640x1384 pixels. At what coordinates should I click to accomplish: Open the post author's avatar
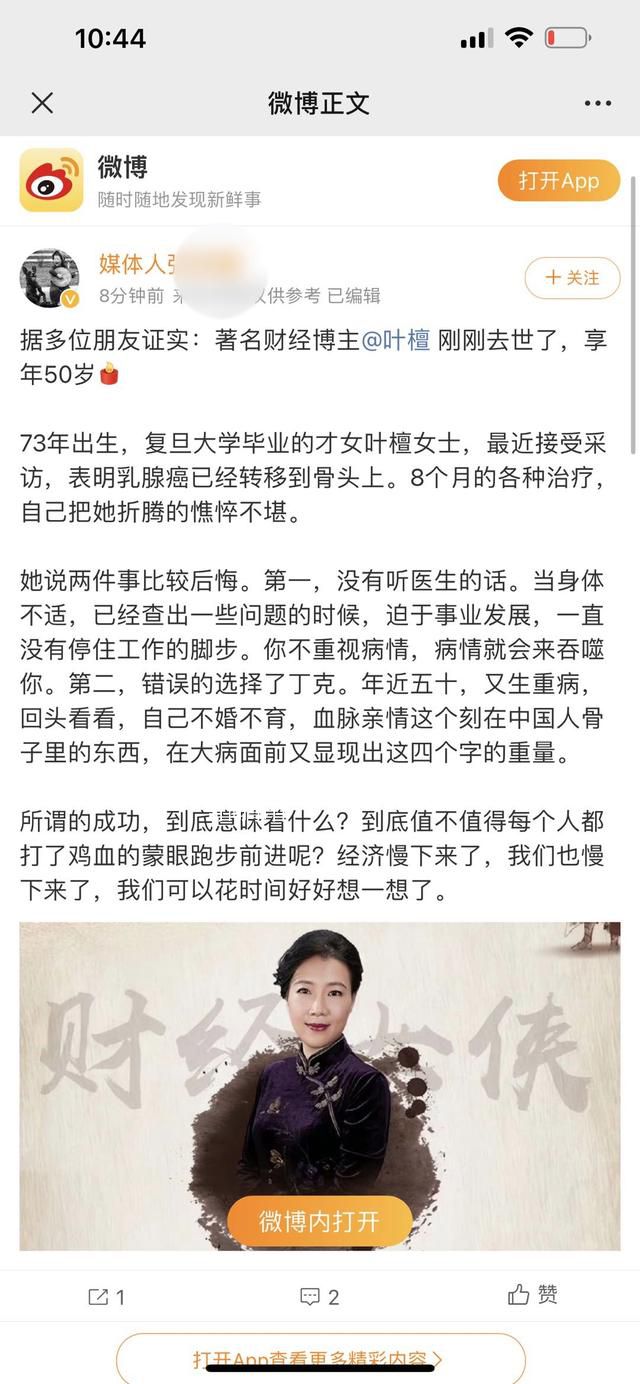[49, 278]
